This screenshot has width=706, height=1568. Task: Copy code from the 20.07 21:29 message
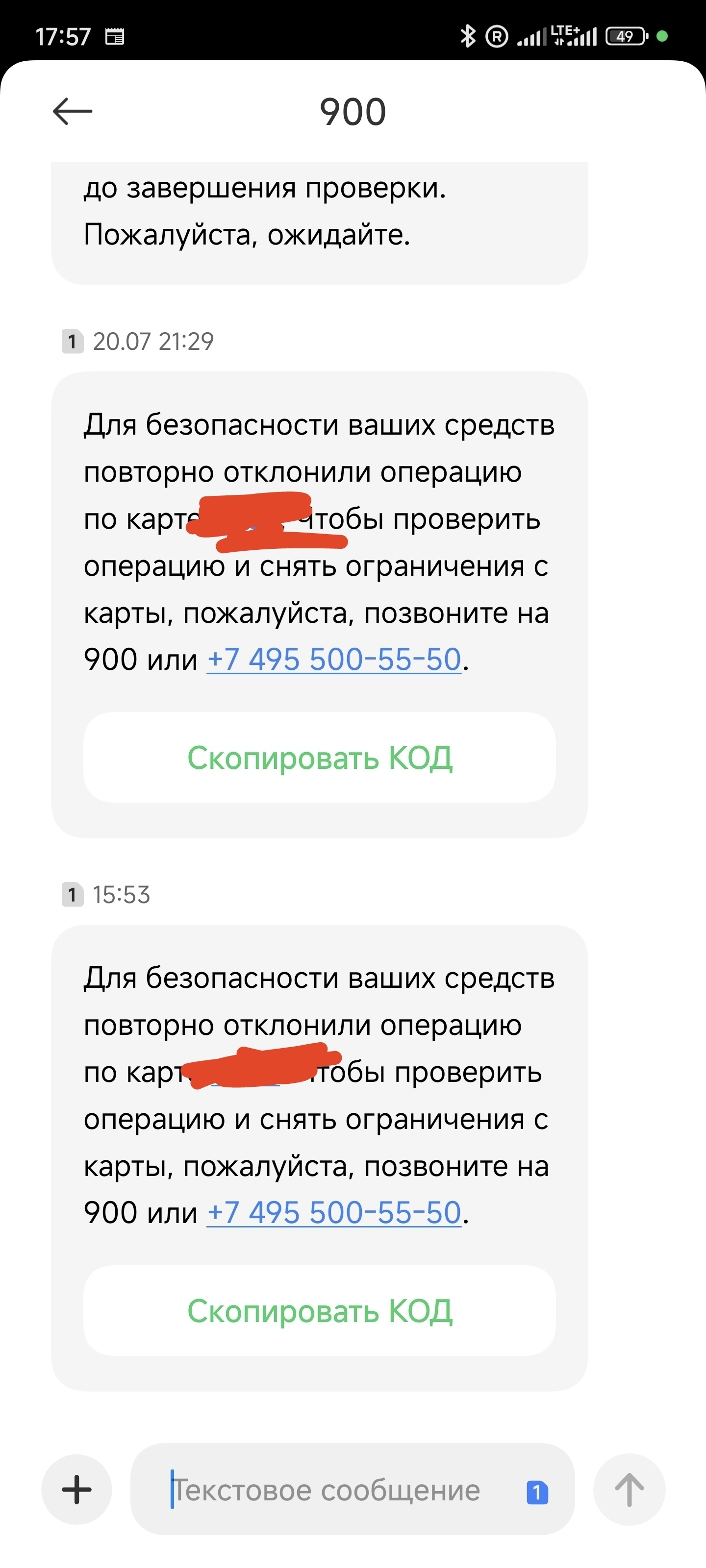[319, 757]
